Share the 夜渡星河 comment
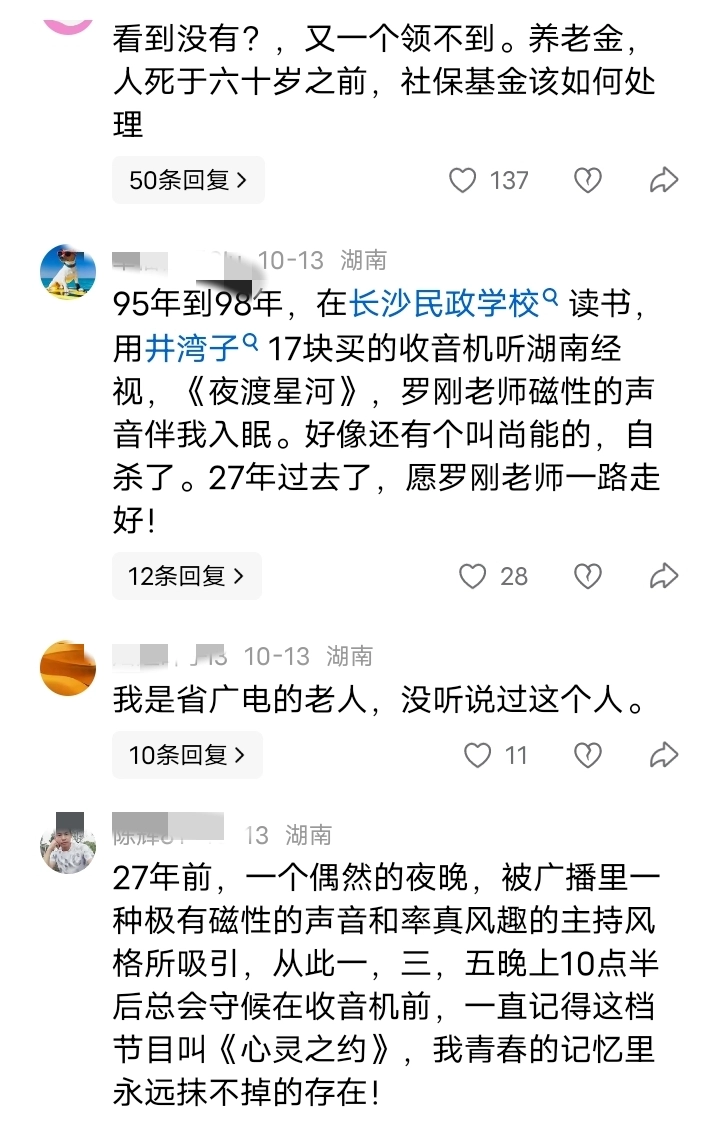Viewport: 720px width, 1122px height. (x=664, y=576)
